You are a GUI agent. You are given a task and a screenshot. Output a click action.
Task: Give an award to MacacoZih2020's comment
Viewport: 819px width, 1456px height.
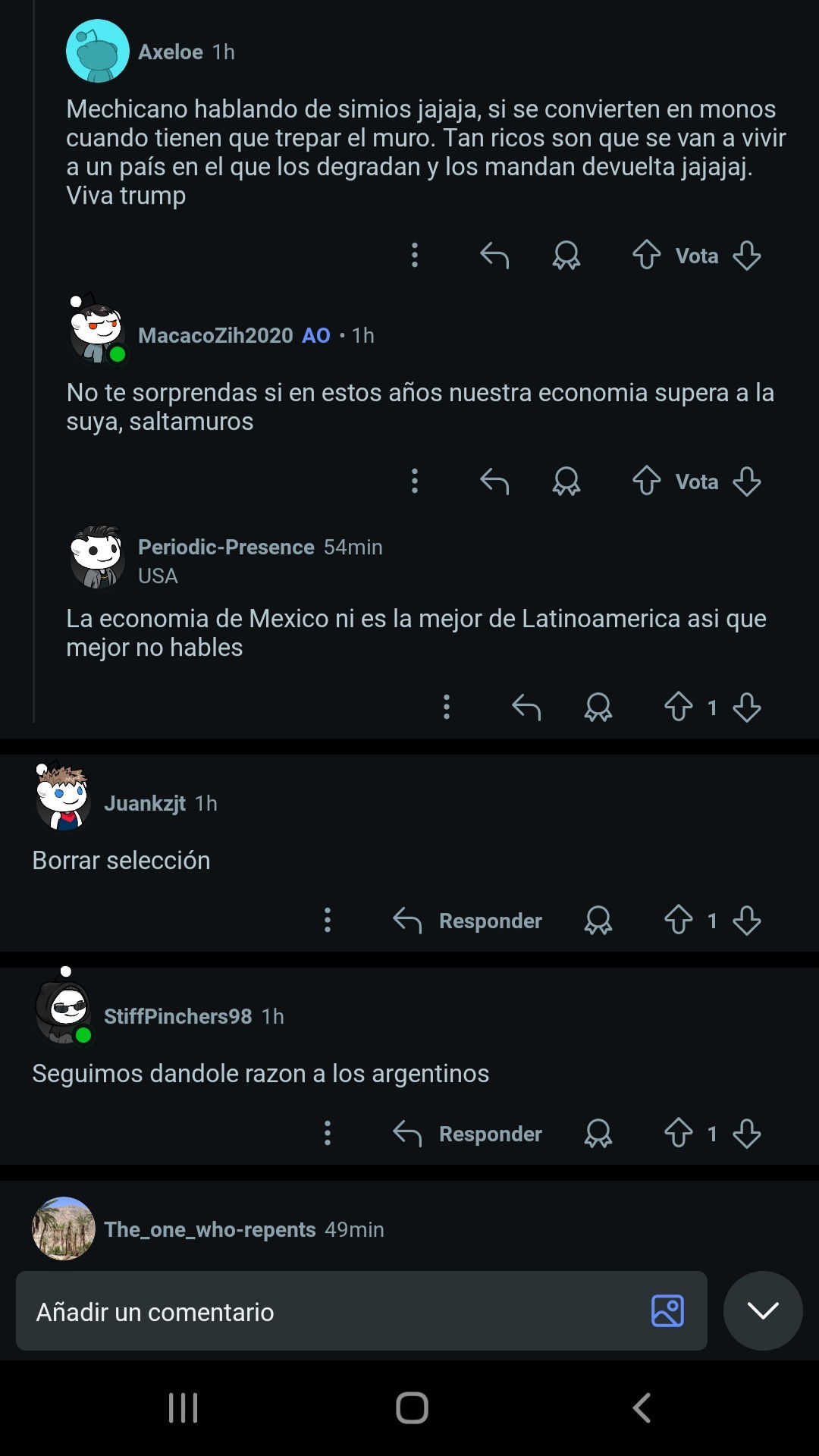pos(566,482)
